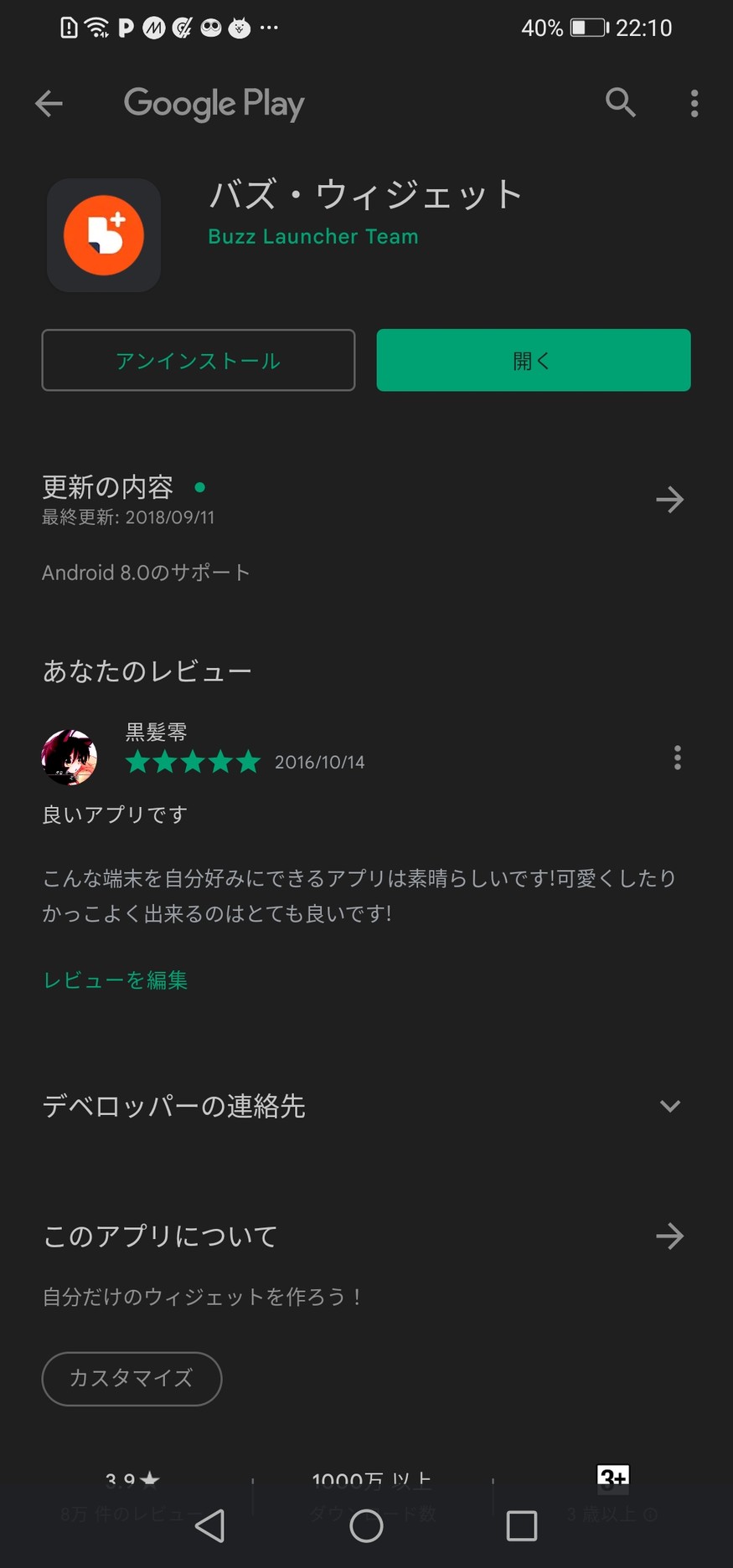This screenshot has width=733, height=1568.
Task: Tap the system home button
Action: tap(366, 1525)
